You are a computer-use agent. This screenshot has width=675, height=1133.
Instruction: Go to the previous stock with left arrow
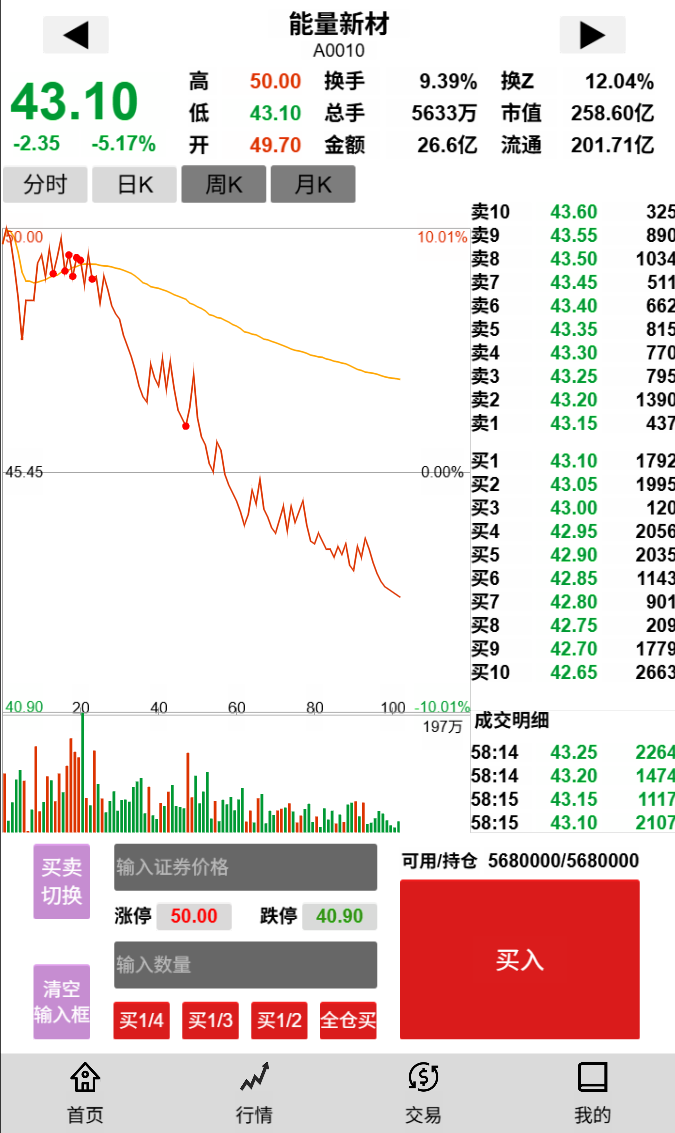76,35
